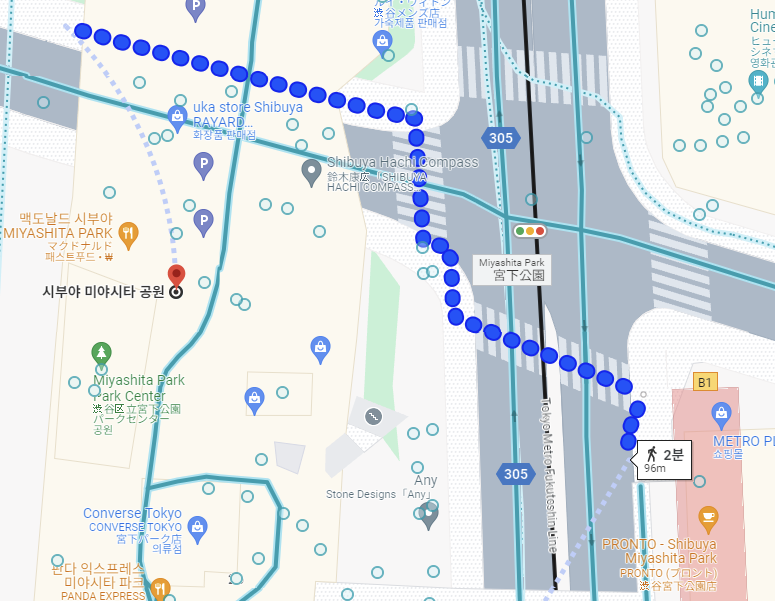Open McDonald's Shibuya Miyashita Park marker
The width and height of the screenshot is (775, 601).
[x=128, y=236]
